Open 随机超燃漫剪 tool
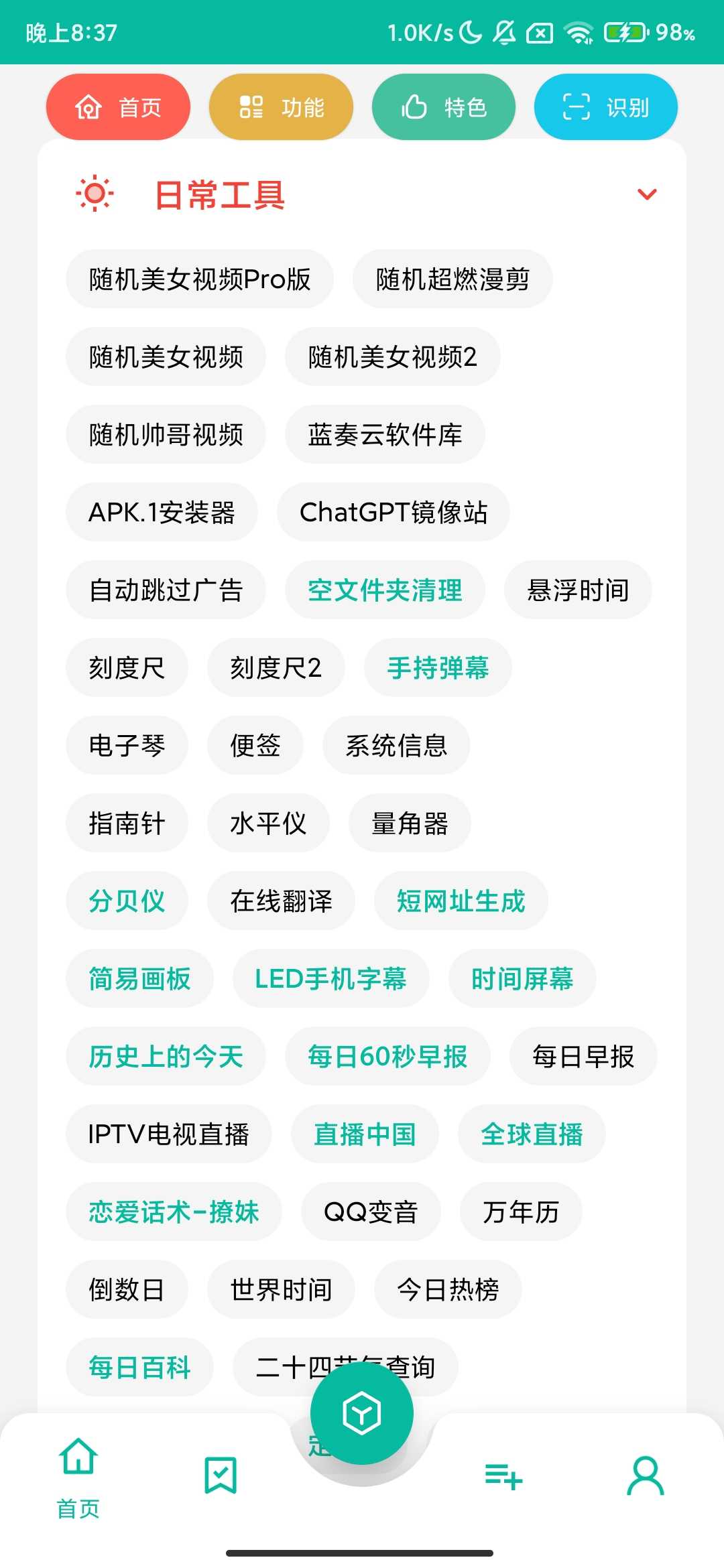The height and width of the screenshot is (1568, 724). (x=452, y=279)
